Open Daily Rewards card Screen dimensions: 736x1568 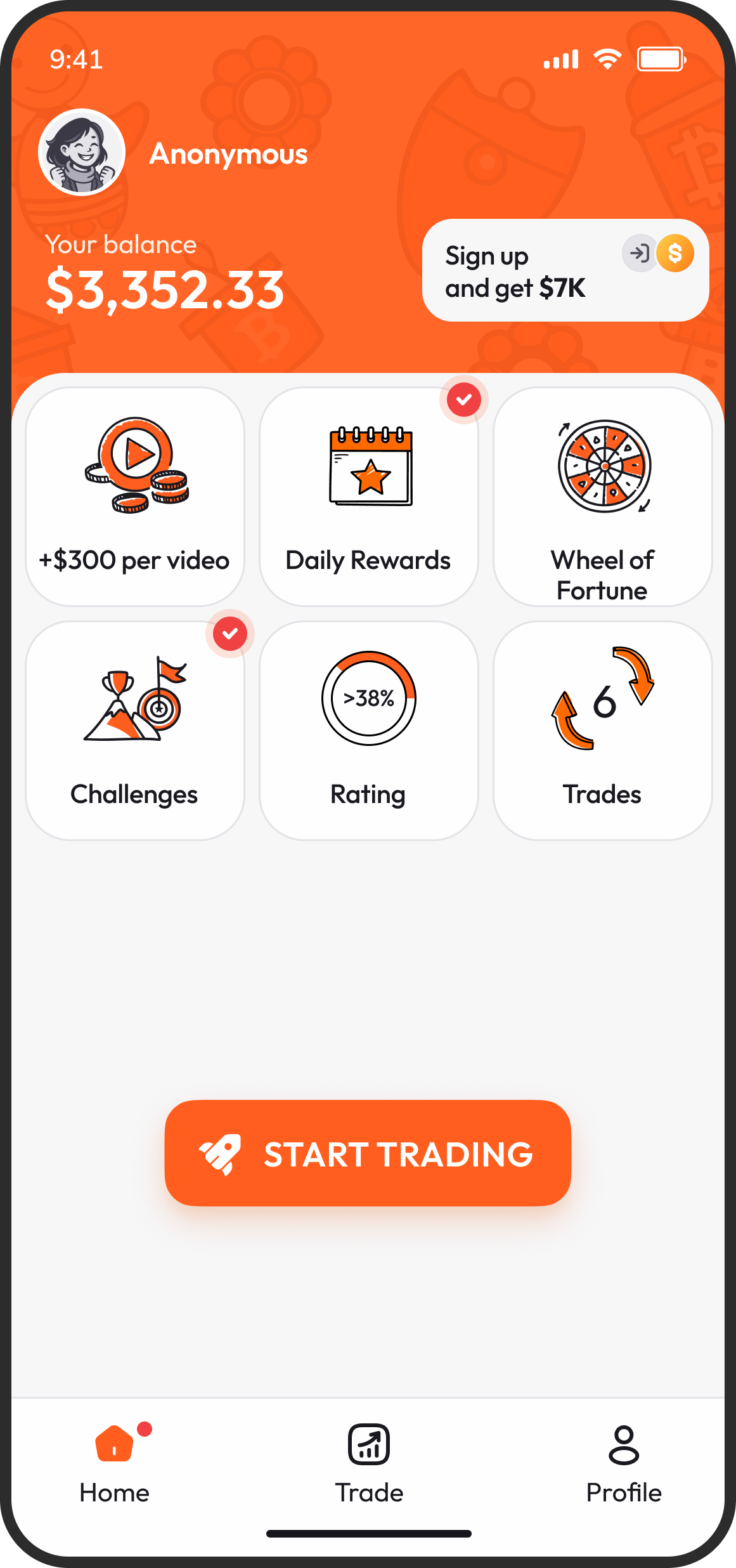coord(368,497)
